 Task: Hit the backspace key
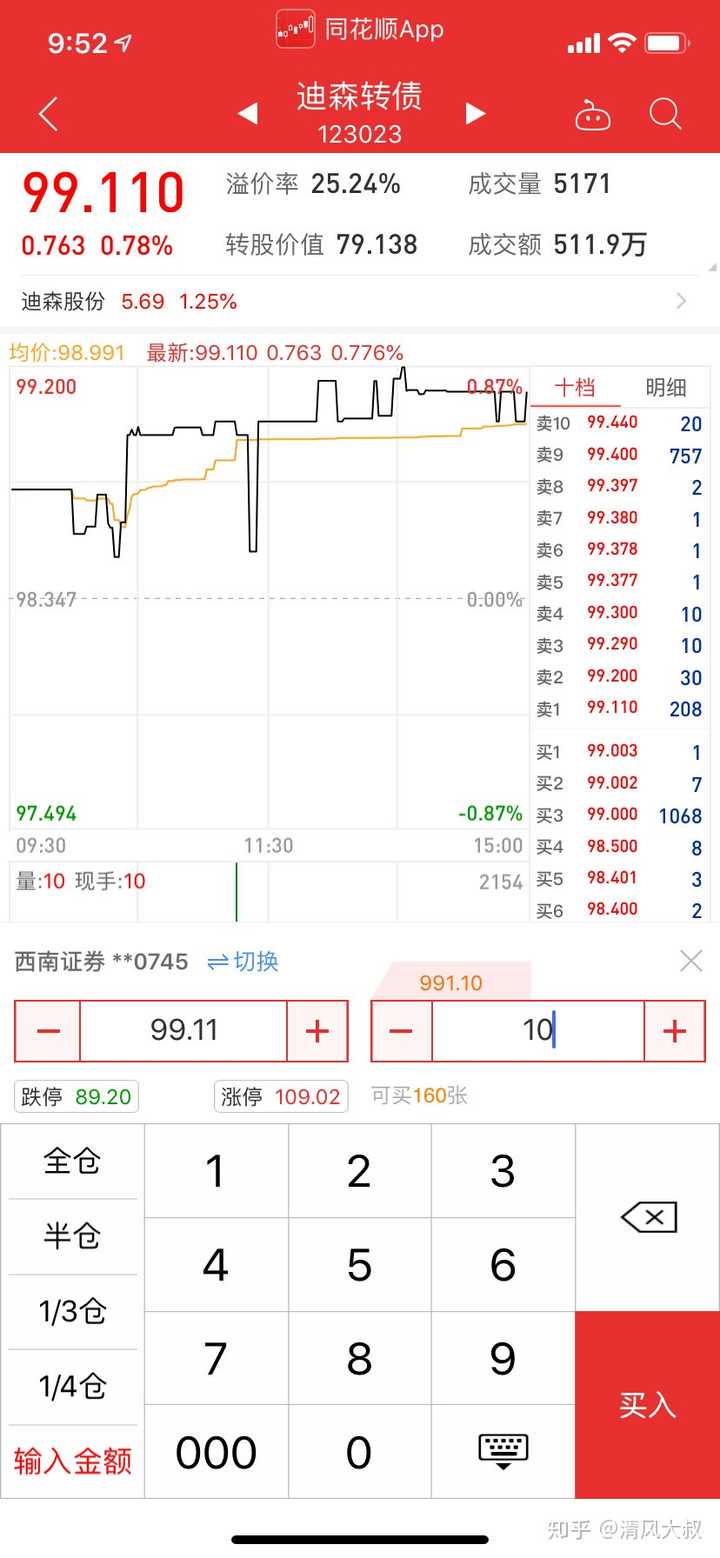pyautogui.click(x=648, y=1217)
